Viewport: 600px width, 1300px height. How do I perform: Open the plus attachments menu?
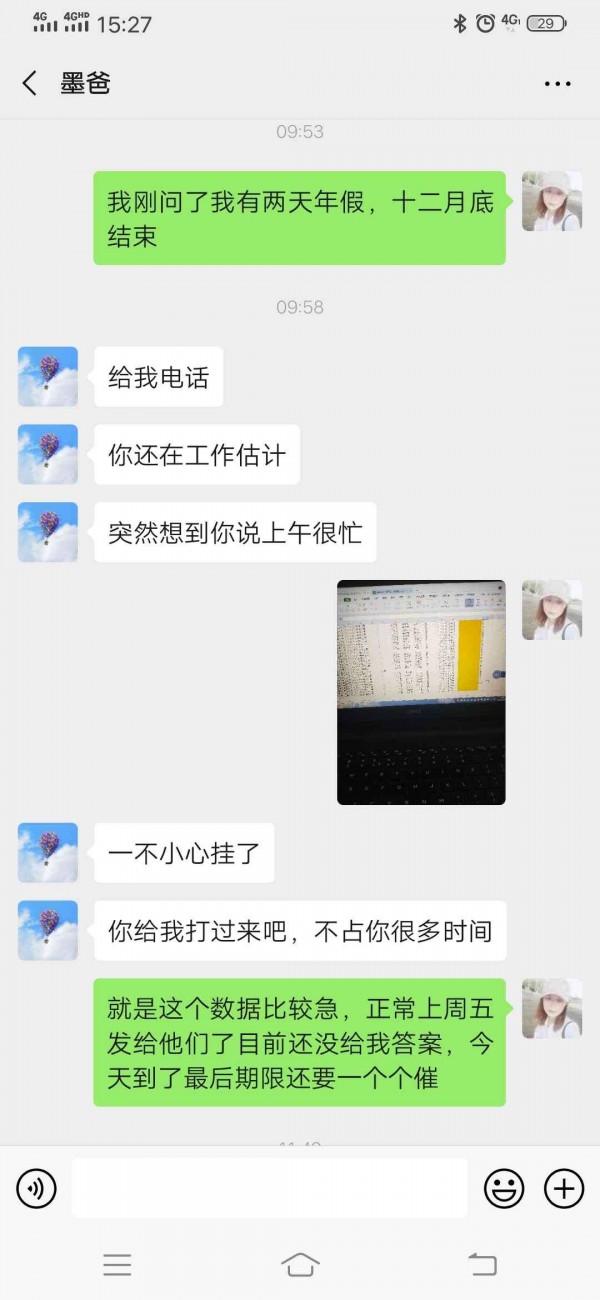564,1189
